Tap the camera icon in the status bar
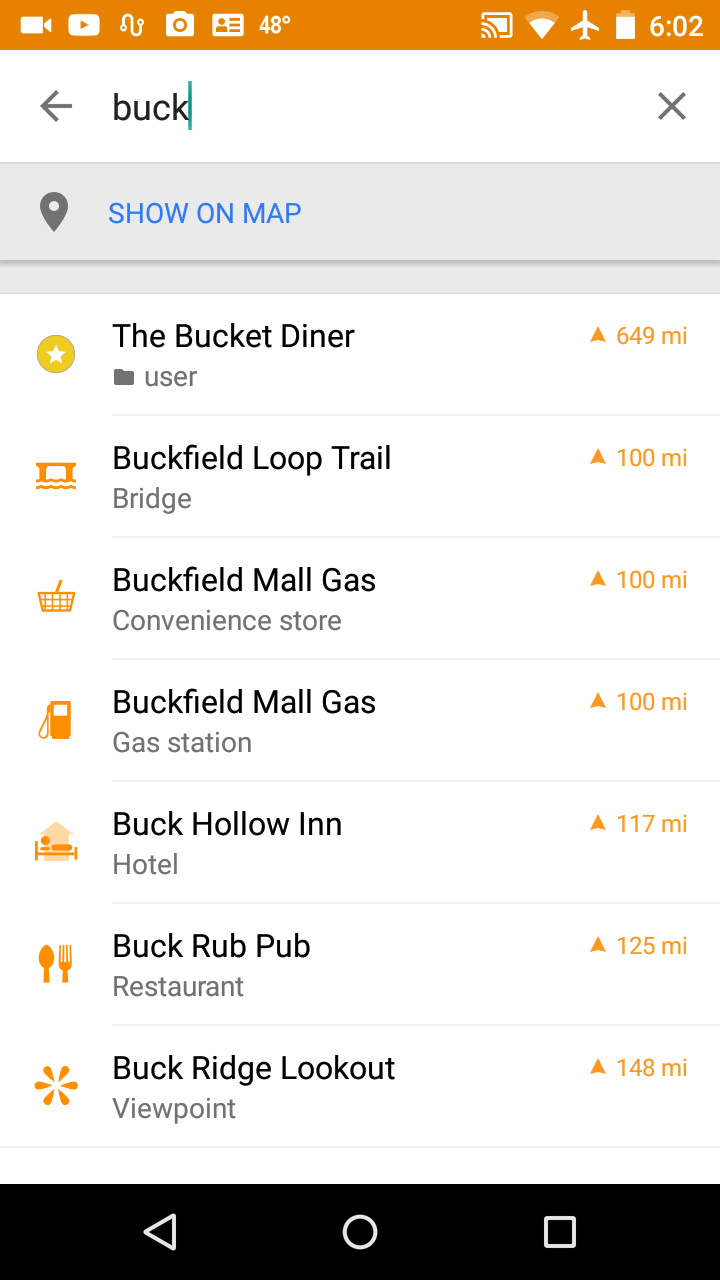 [180, 24]
